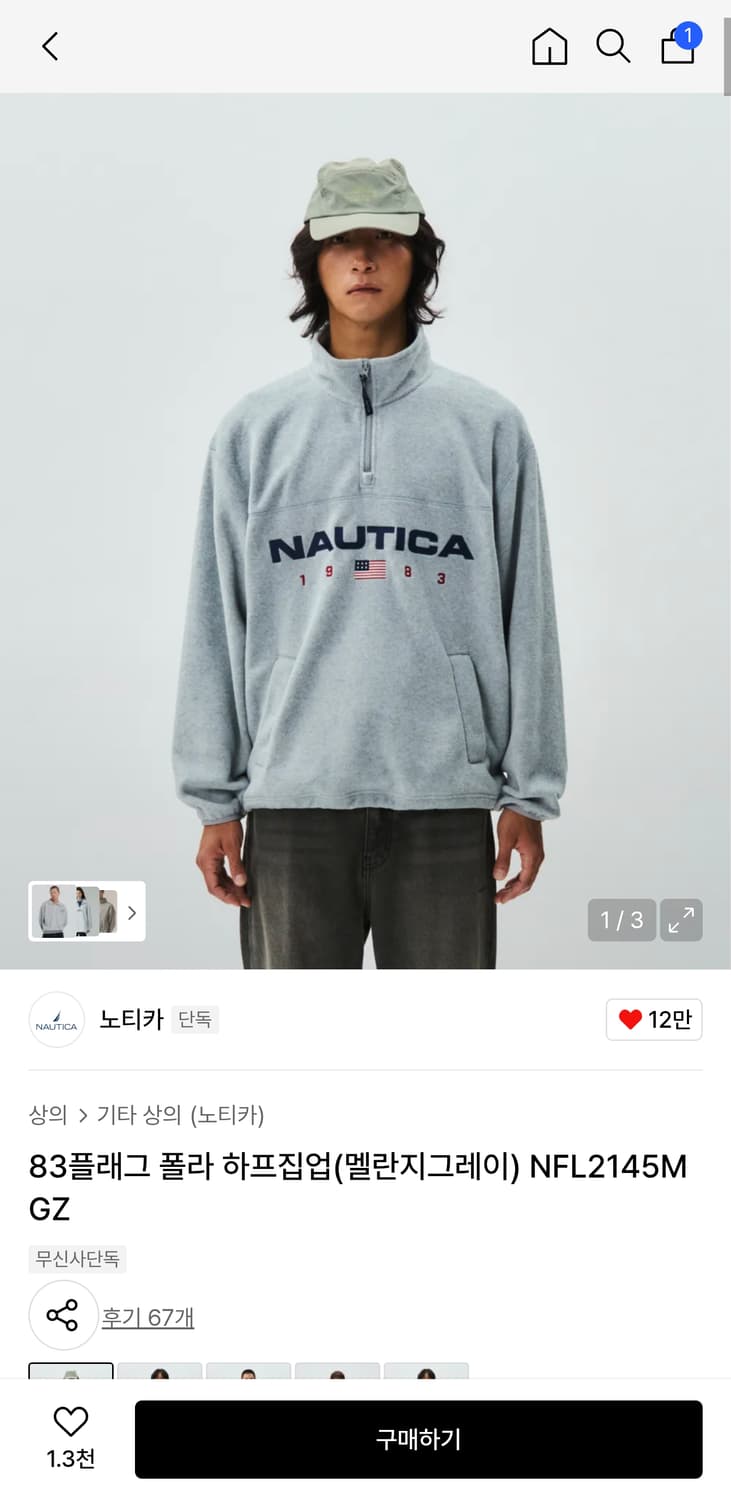This screenshot has width=731, height=1500.
Task: Select the 단독 badge next to 노티카
Action: [195, 1019]
